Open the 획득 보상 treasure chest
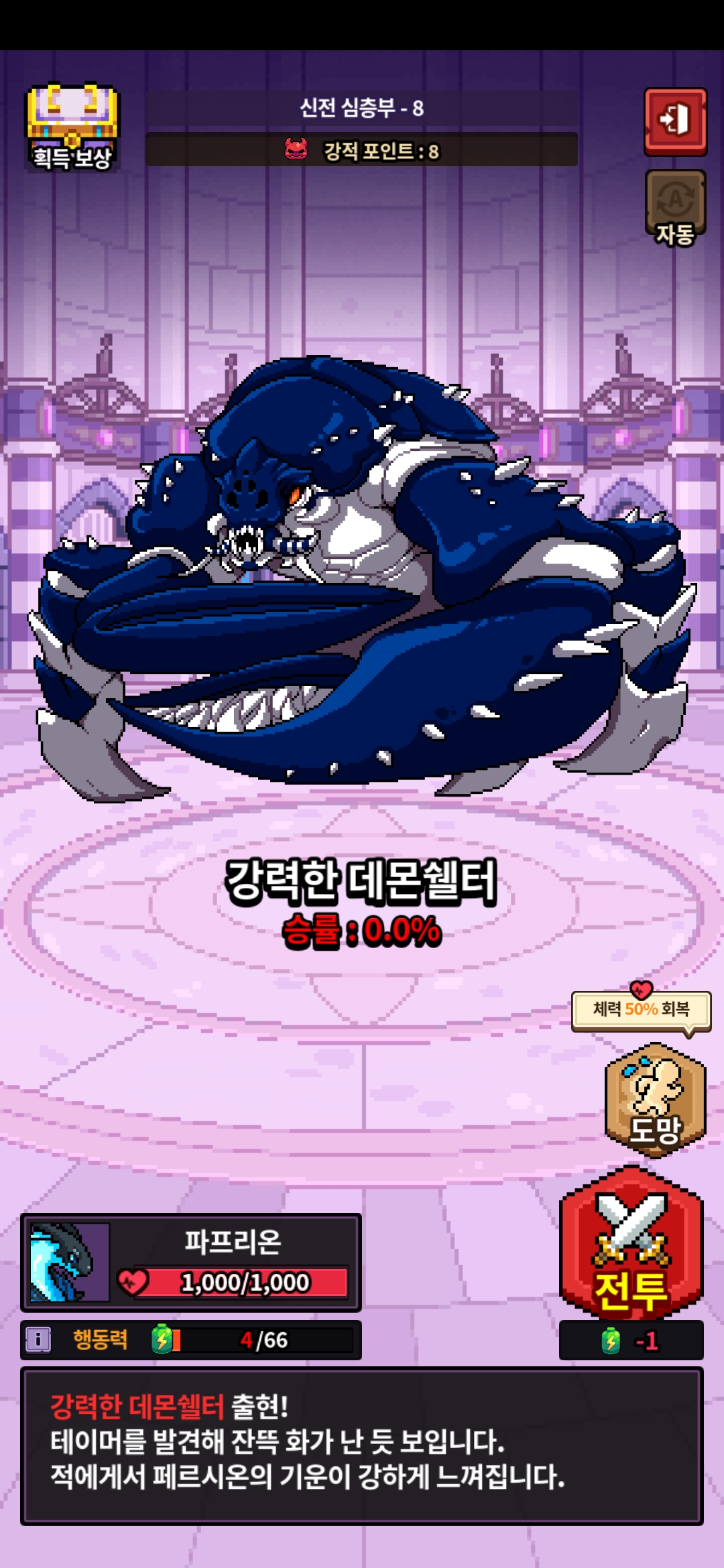724x1568 pixels. pyautogui.click(x=72, y=127)
